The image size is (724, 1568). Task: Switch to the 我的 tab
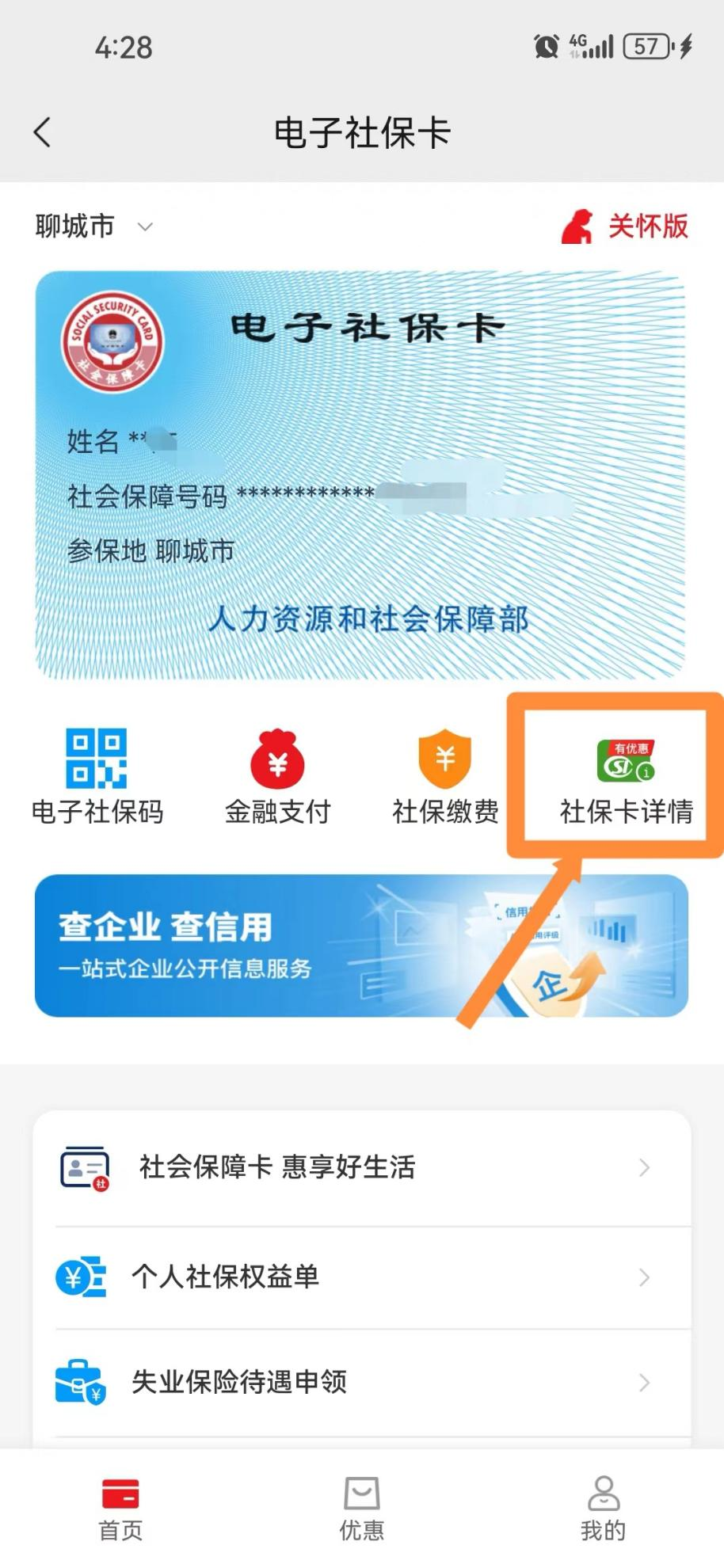point(603,1509)
